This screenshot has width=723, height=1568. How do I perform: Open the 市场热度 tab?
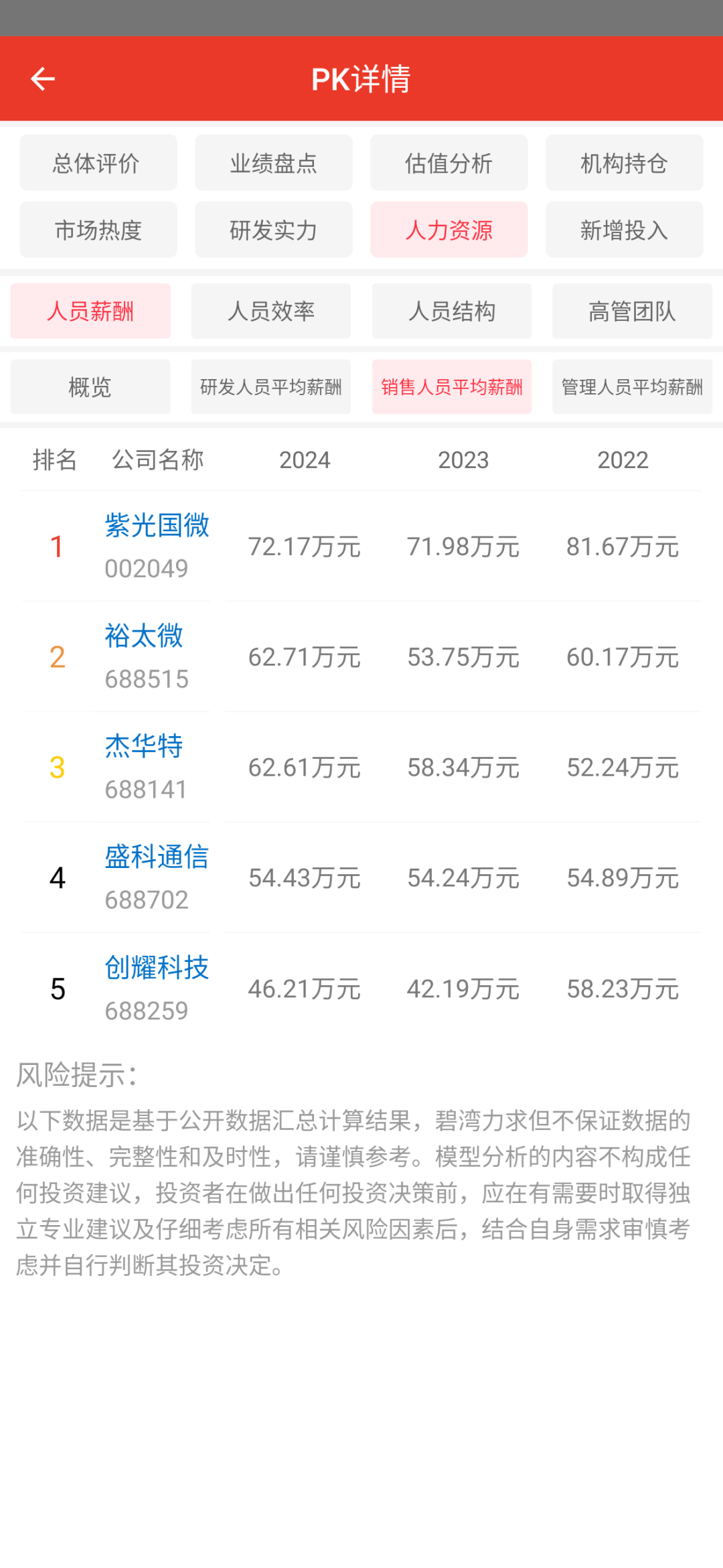(x=98, y=230)
